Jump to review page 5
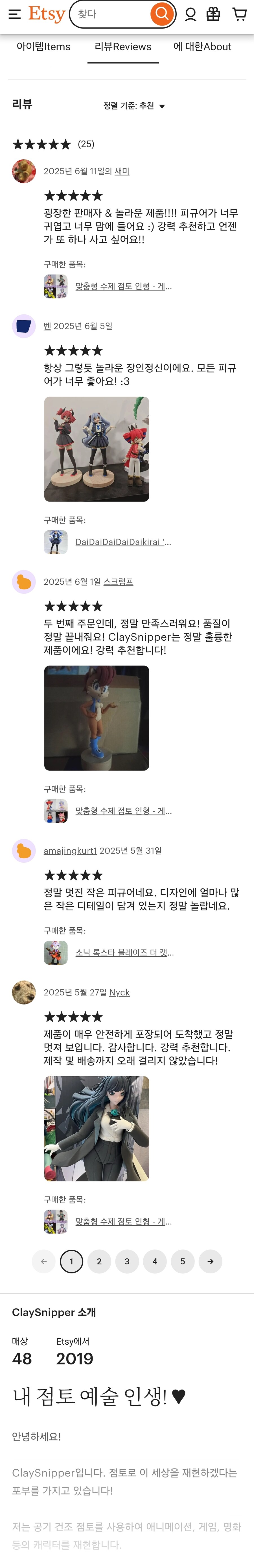Viewport: 254px width, 1568px height. point(182,1261)
